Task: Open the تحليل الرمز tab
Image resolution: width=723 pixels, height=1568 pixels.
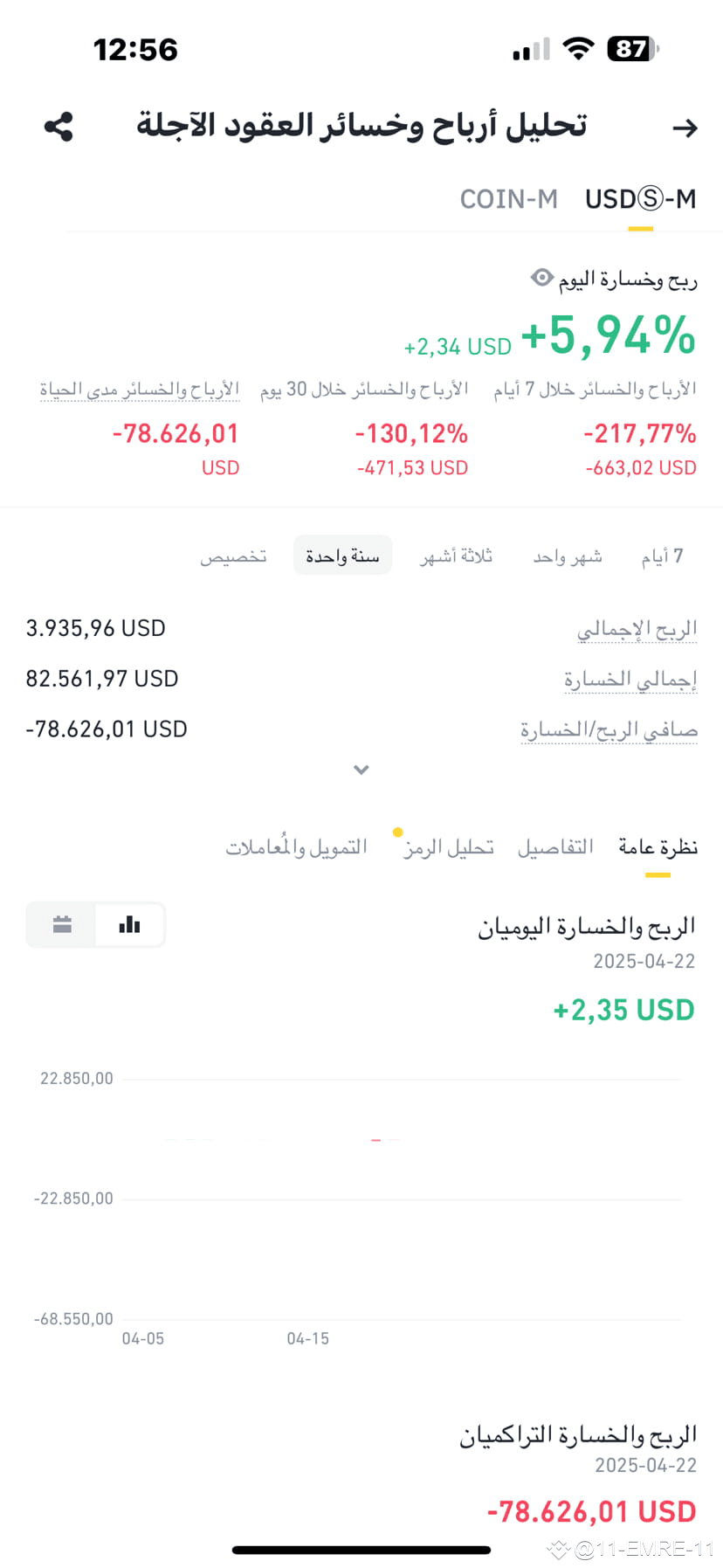Action: (449, 846)
